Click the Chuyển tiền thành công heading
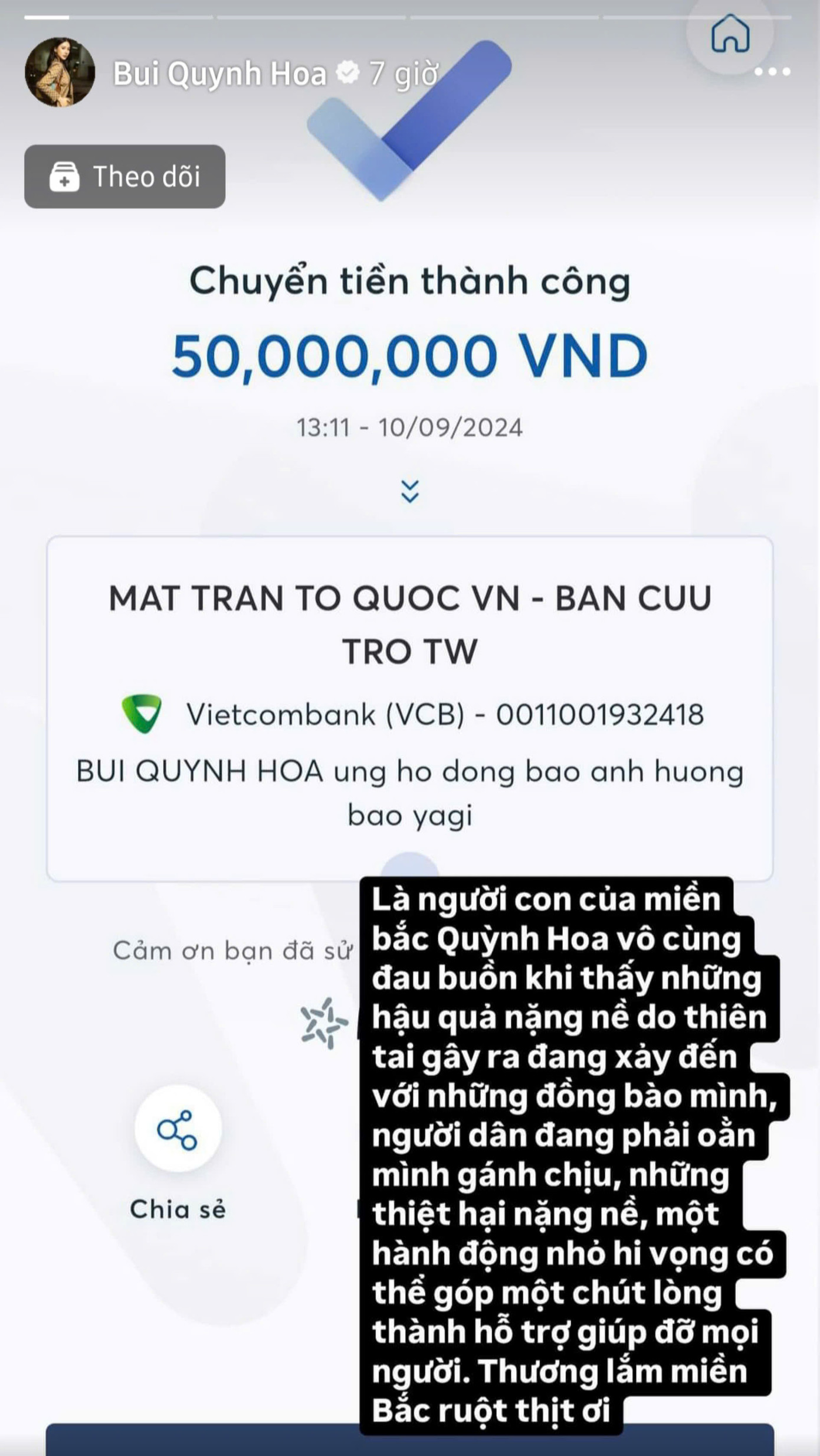The height and width of the screenshot is (1456, 820). point(411,281)
